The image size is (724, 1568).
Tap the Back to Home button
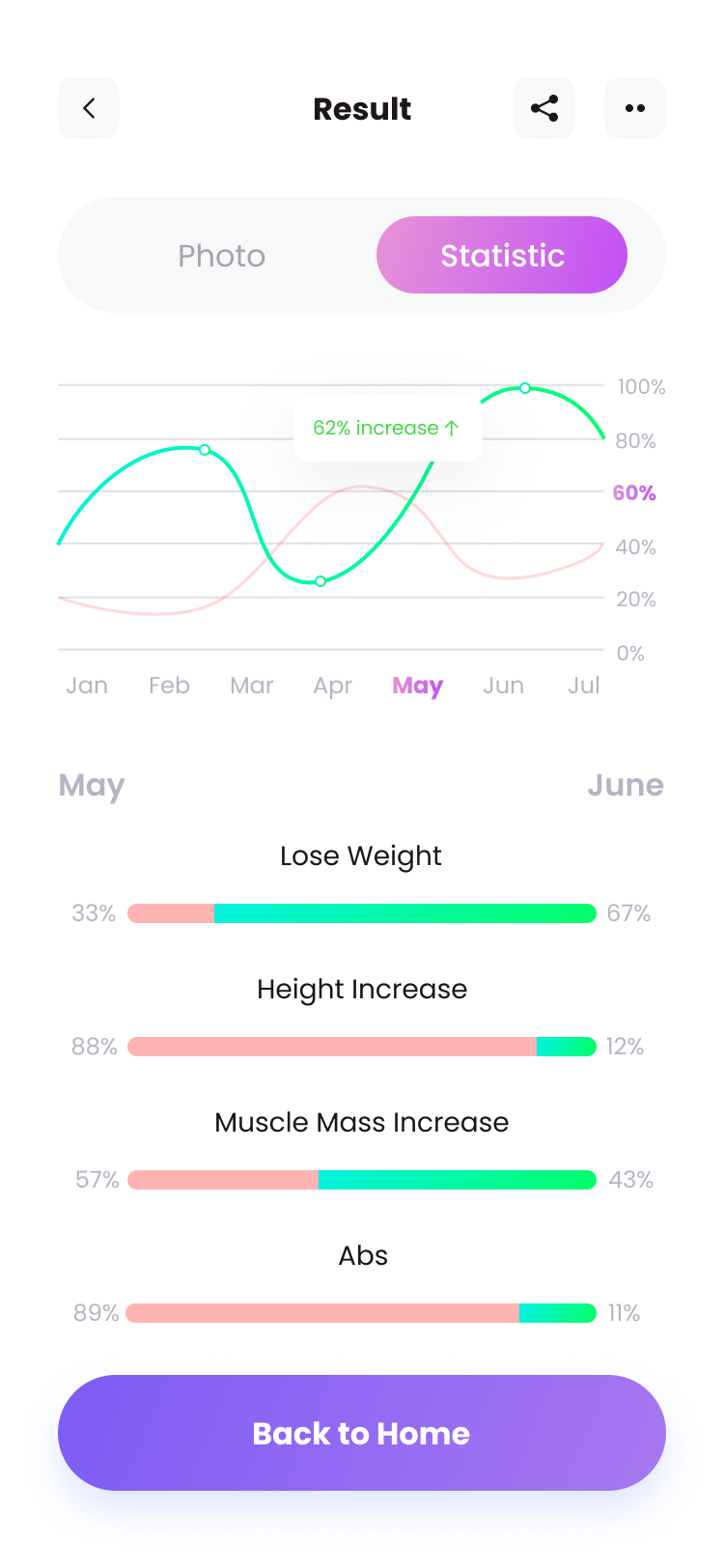pyautogui.click(x=362, y=1433)
